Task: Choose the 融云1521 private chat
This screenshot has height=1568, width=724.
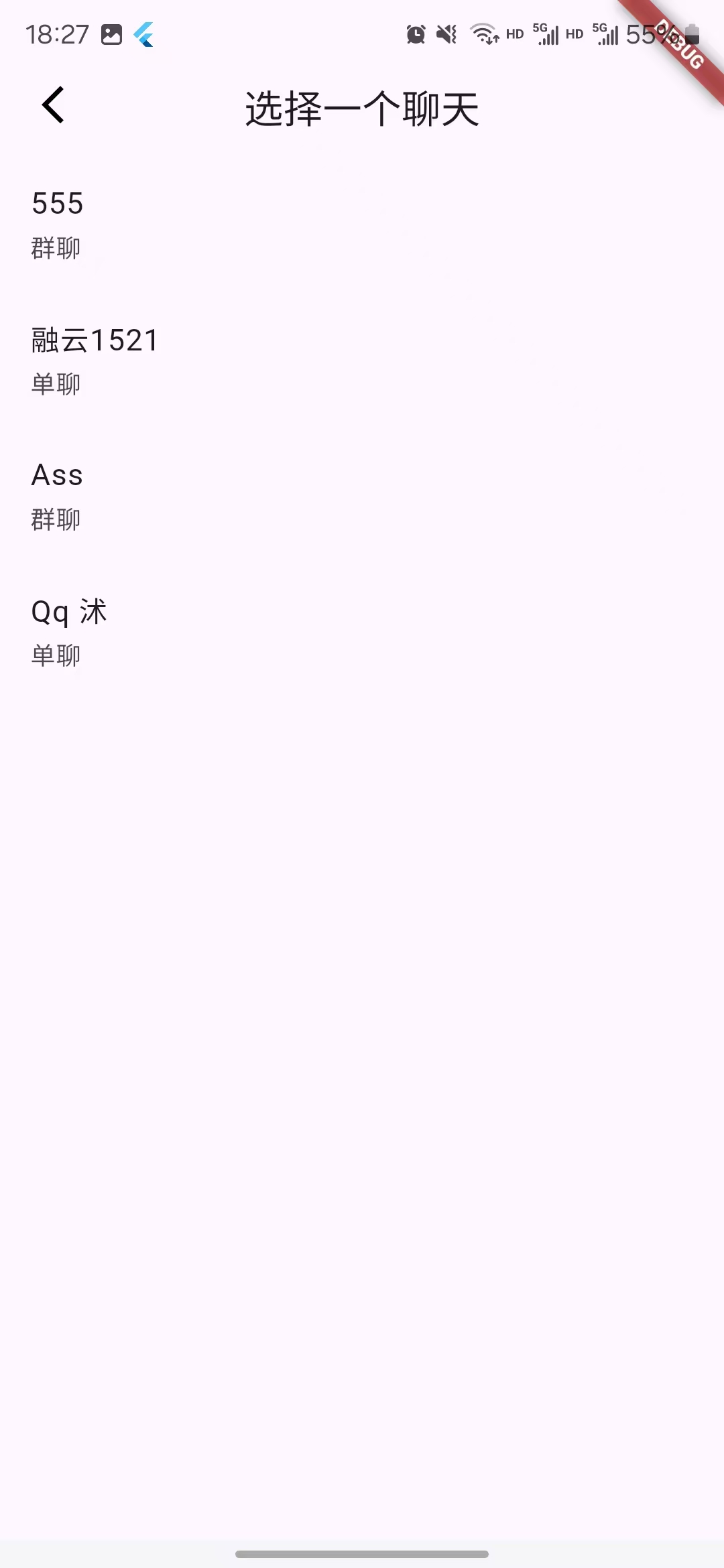Action: [x=362, y=361]
